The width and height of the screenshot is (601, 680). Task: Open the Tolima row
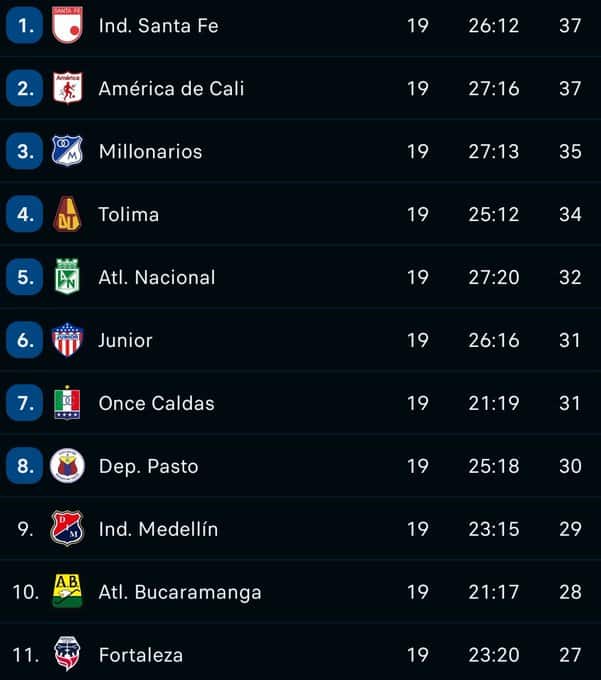(x=128, y=215)
